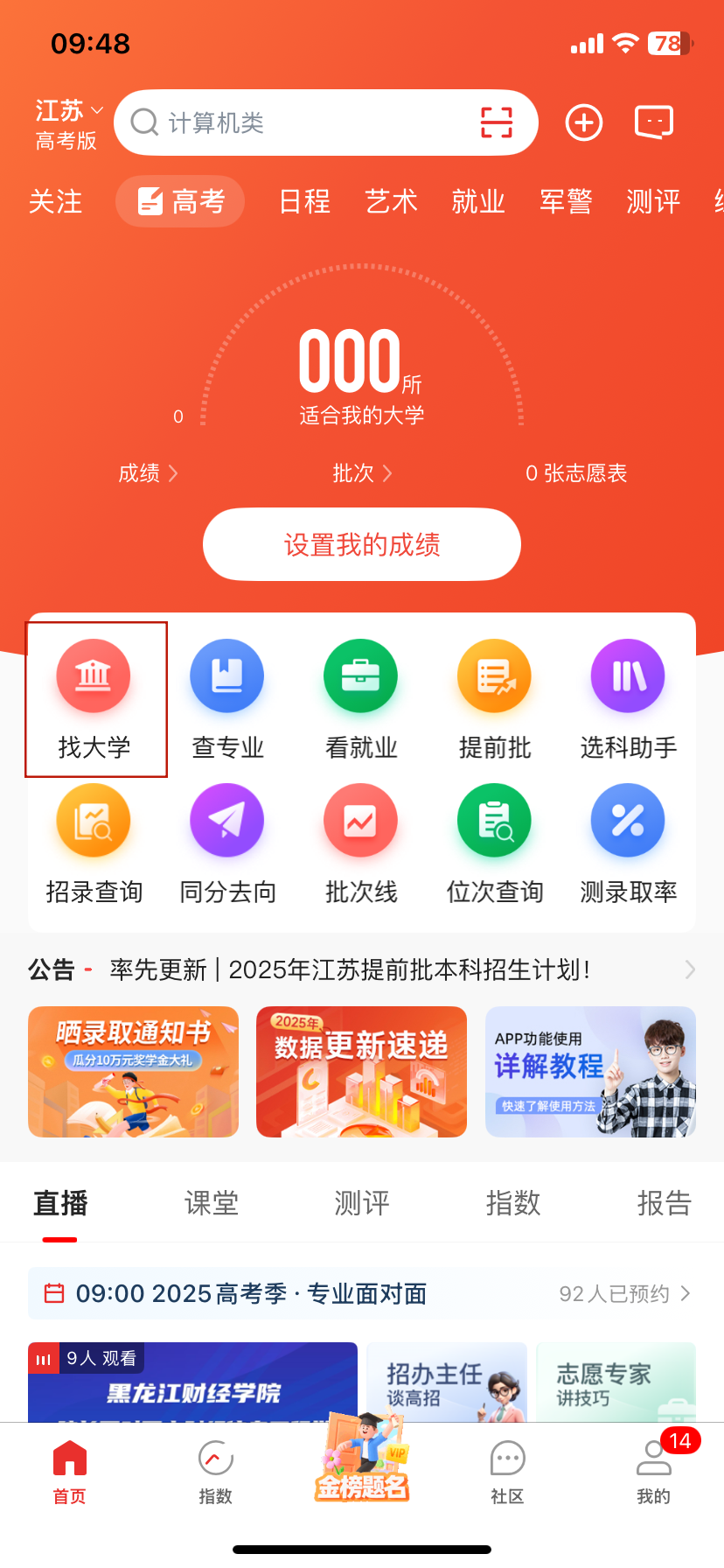Open the plus add icon
The height and width of the screenshot is (1568, 724).
pos(583,122)
